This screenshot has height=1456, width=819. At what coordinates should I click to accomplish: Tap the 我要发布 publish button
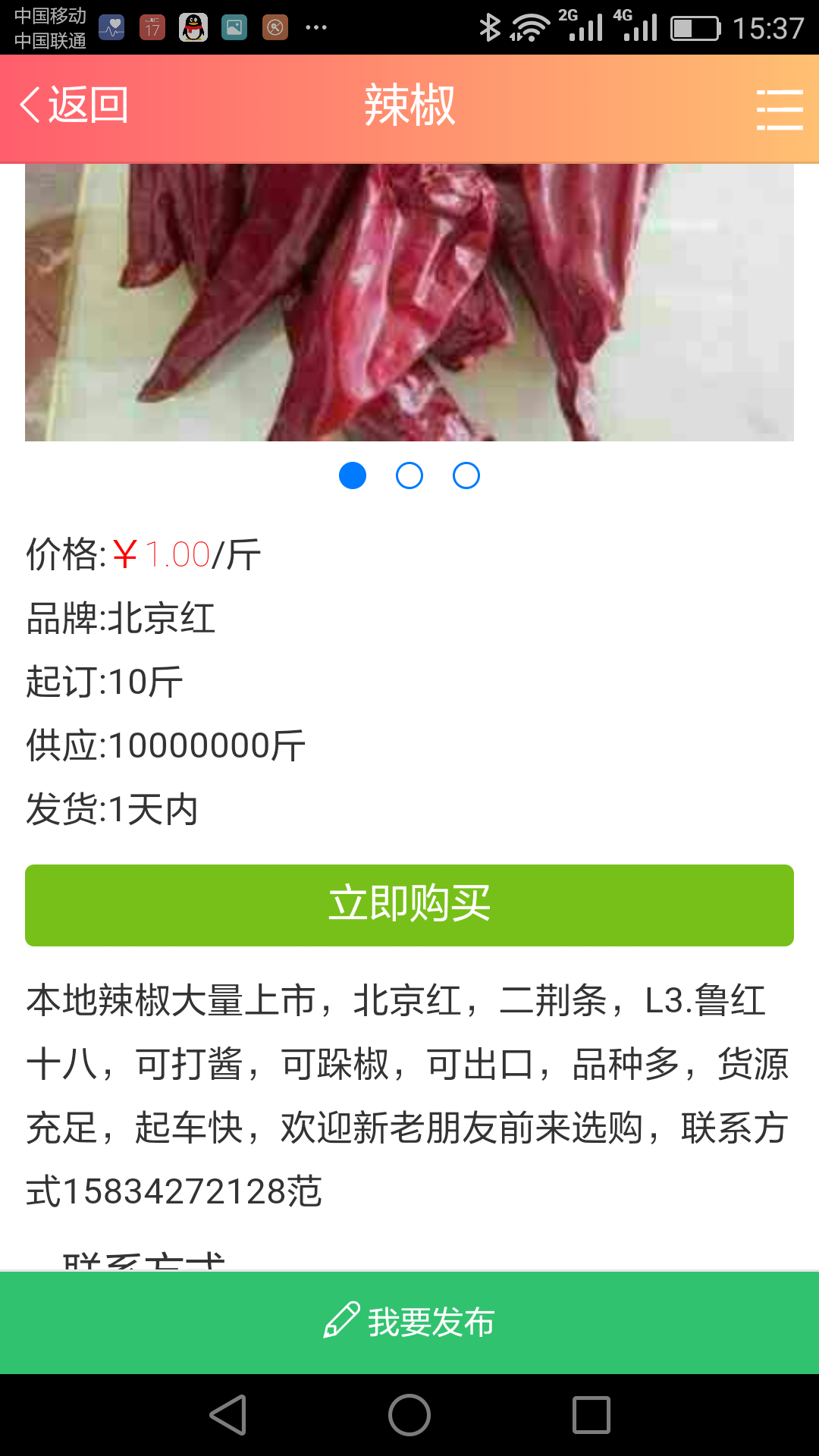click(x=409, y=1321)
